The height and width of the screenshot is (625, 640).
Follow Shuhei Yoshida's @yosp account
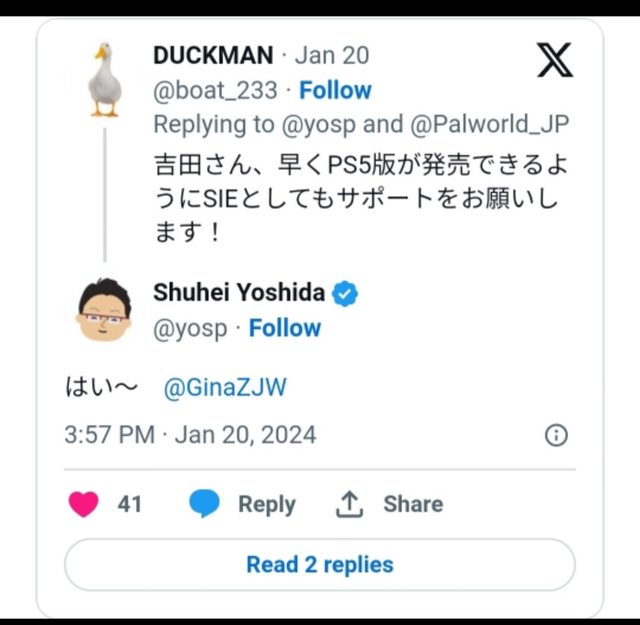pyautogui.click(x=285, y=328)
